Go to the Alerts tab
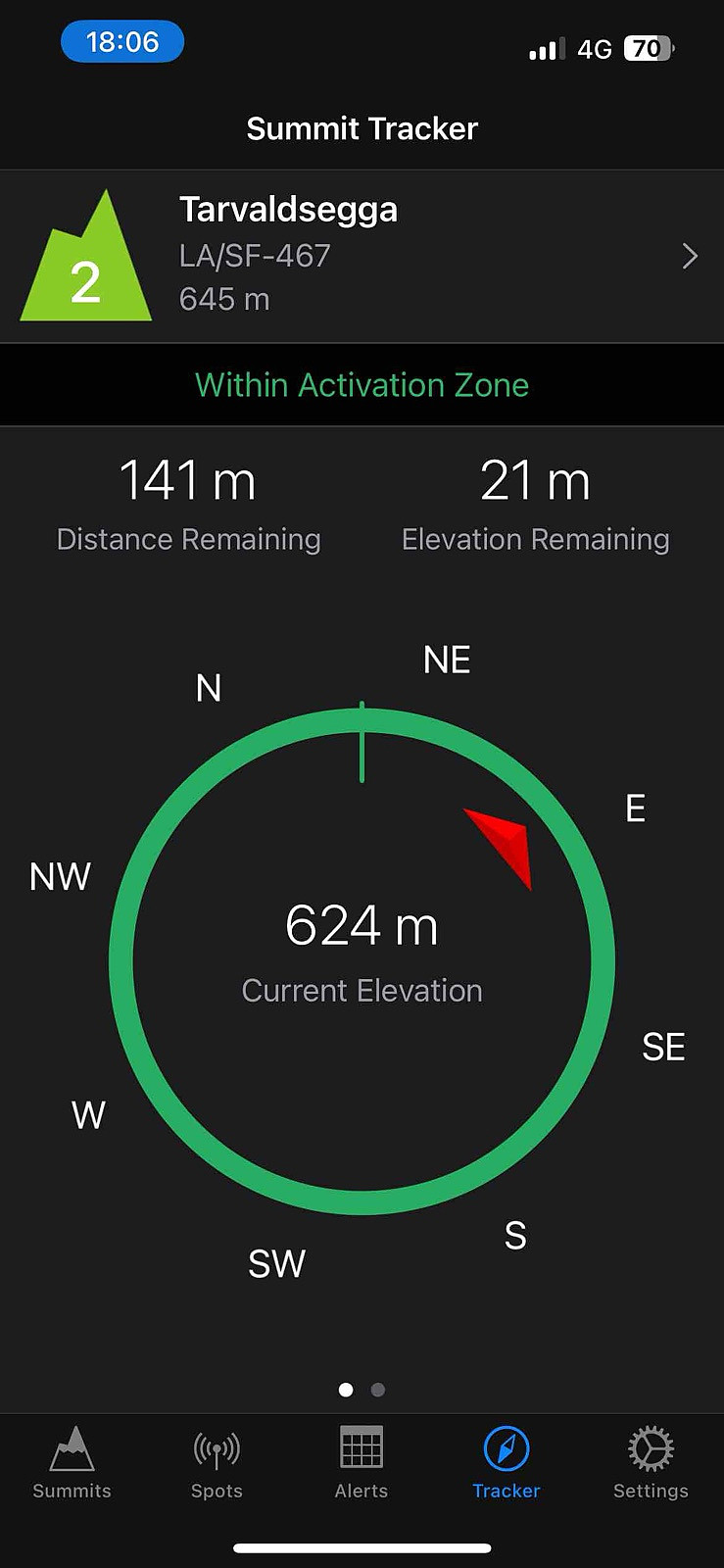This screenshot has height=1568, width=724. (x=362, y=1462)
